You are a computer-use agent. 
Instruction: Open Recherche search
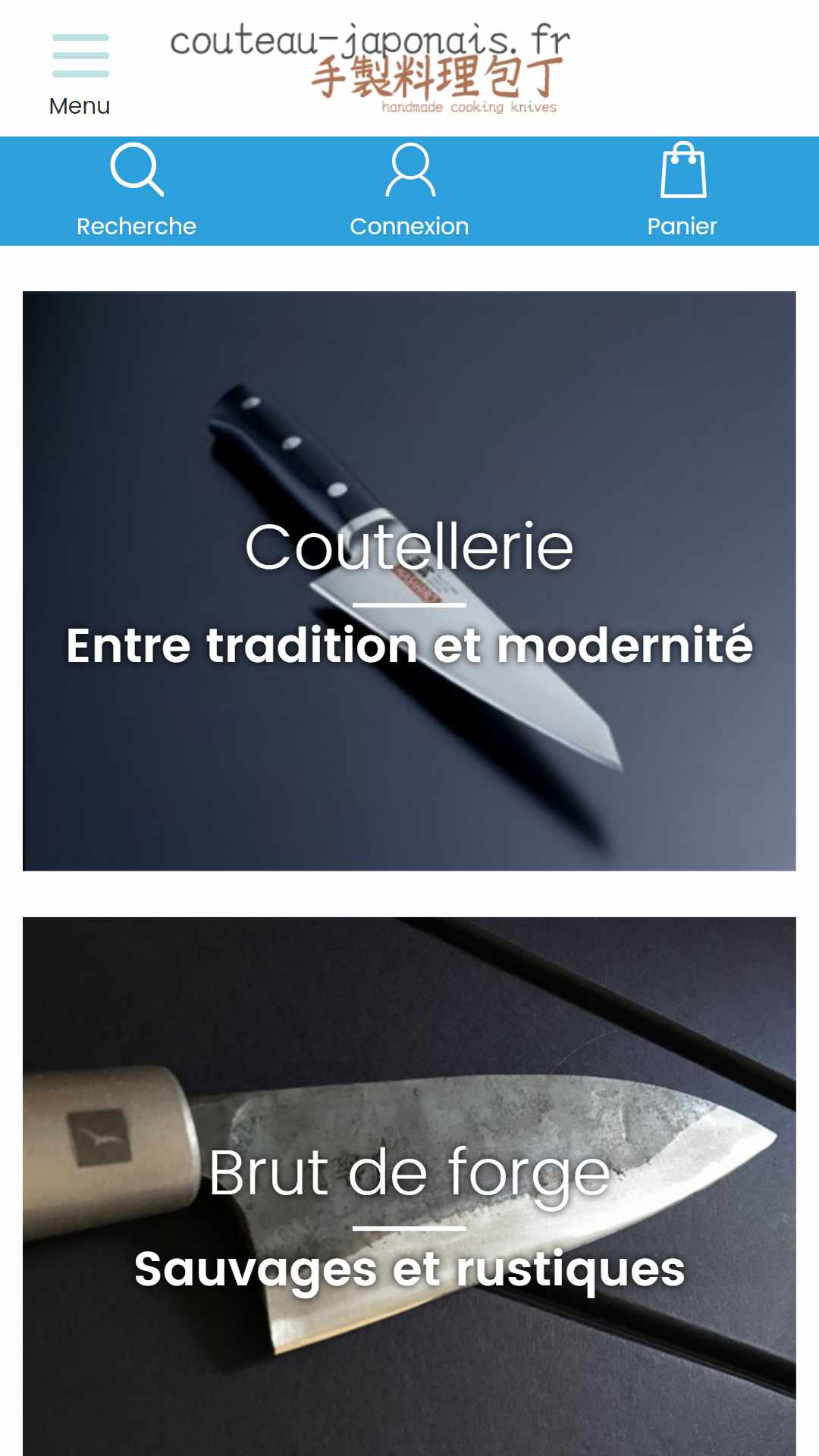click(x=136, y=191)
